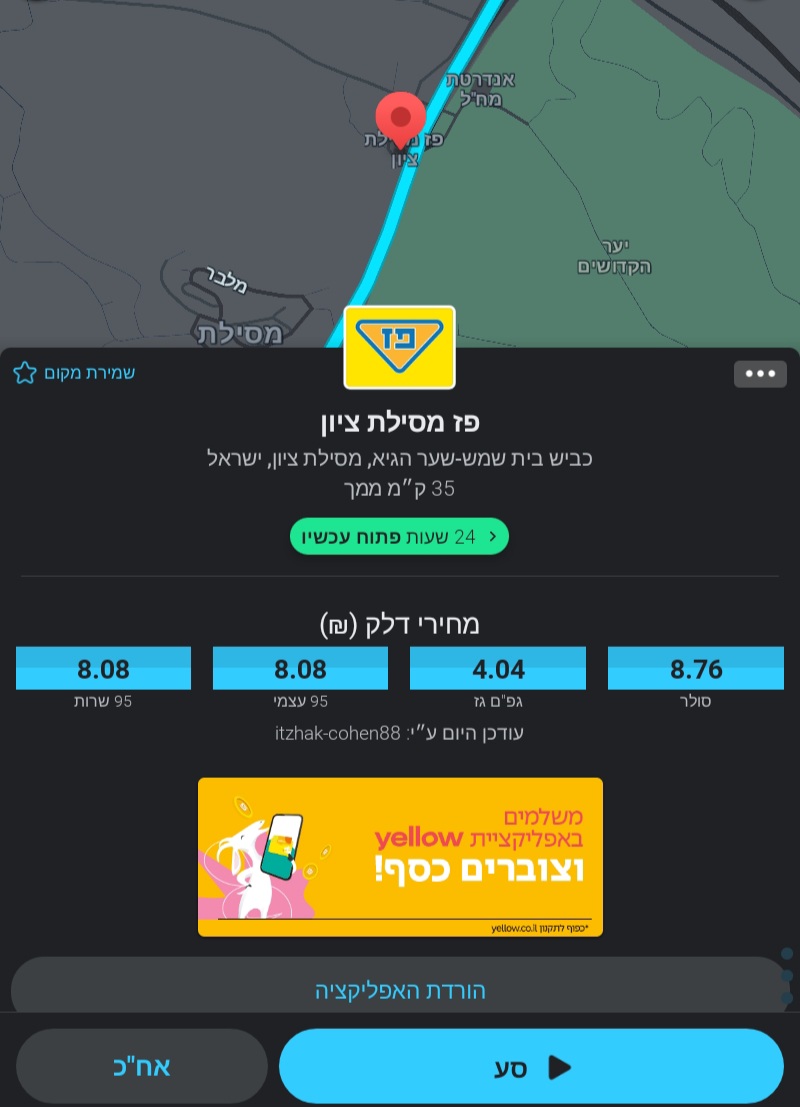The image size is (800, 1107).
Task: Update the diesel price 8.76
Action: pyautogui.click(x=696, y=669)
